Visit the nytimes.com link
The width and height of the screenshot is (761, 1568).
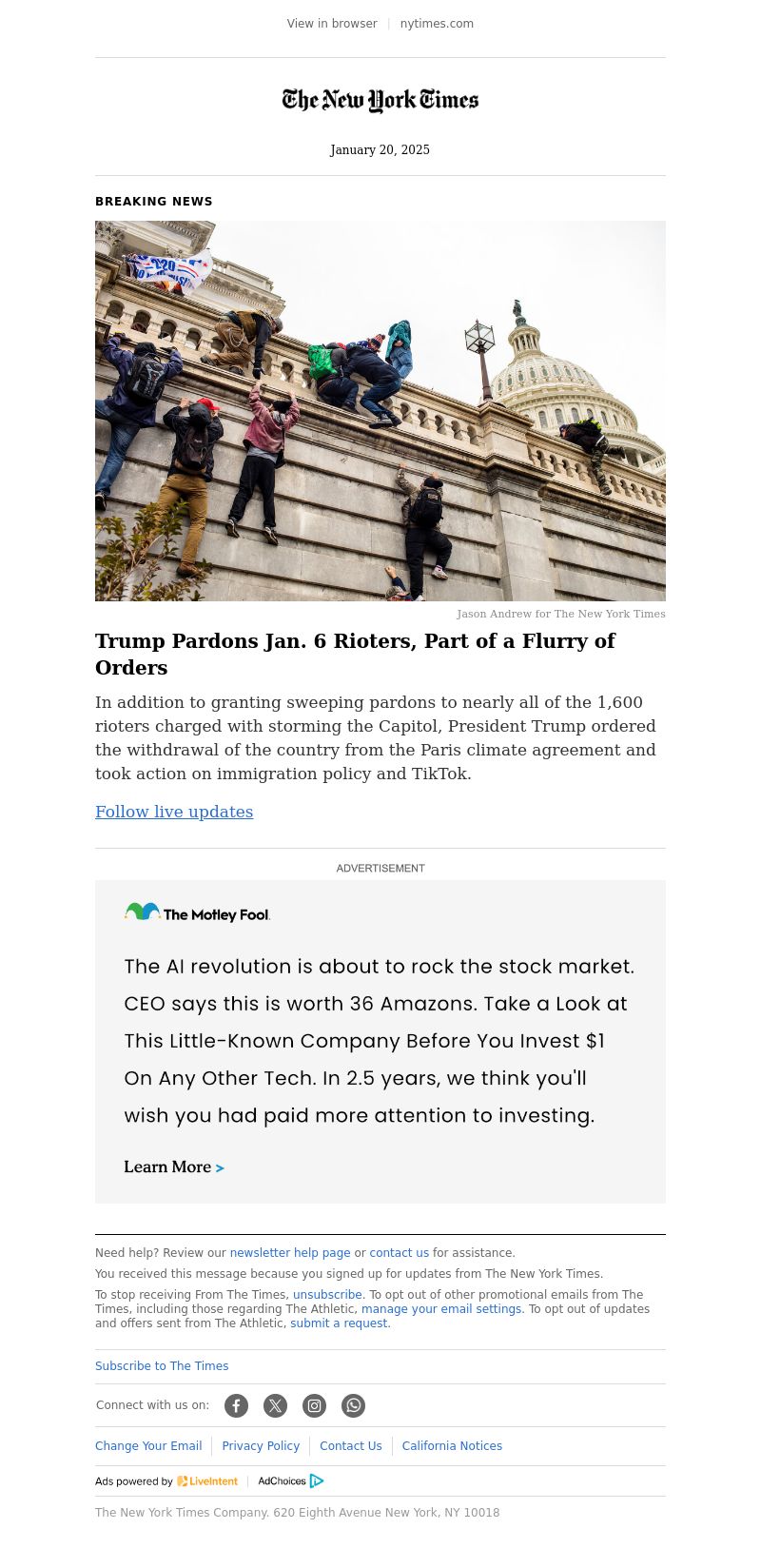tap(437, 24)
